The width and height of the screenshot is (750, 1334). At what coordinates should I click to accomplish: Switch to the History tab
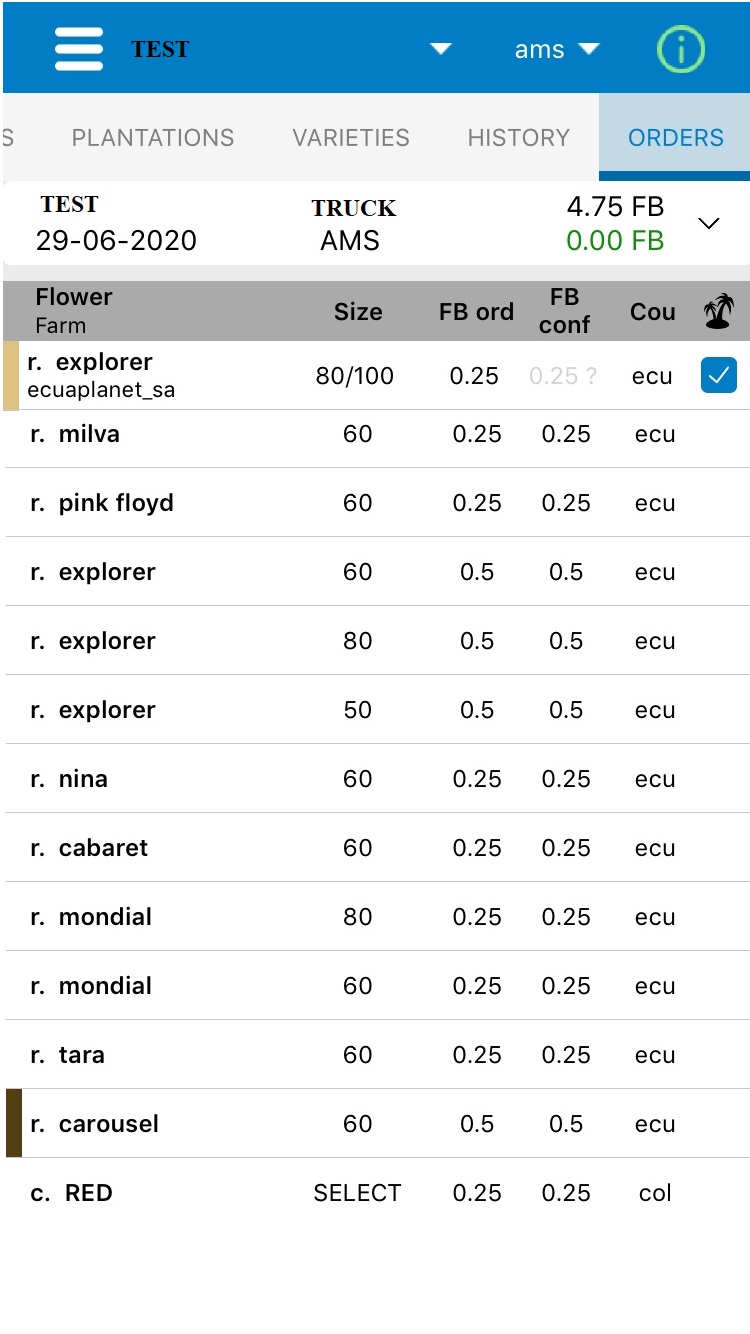(x=518, y=138)
